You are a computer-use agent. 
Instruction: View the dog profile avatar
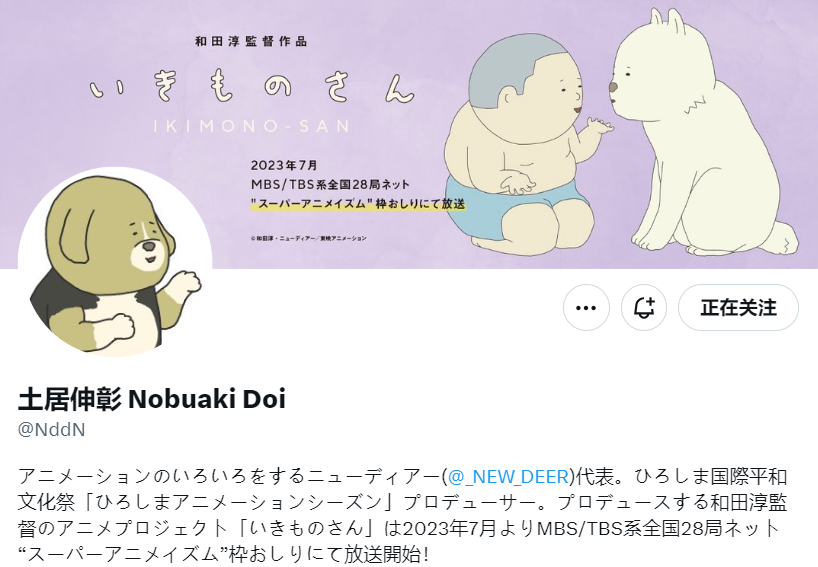pyautogui.click(x=115, y=264)
